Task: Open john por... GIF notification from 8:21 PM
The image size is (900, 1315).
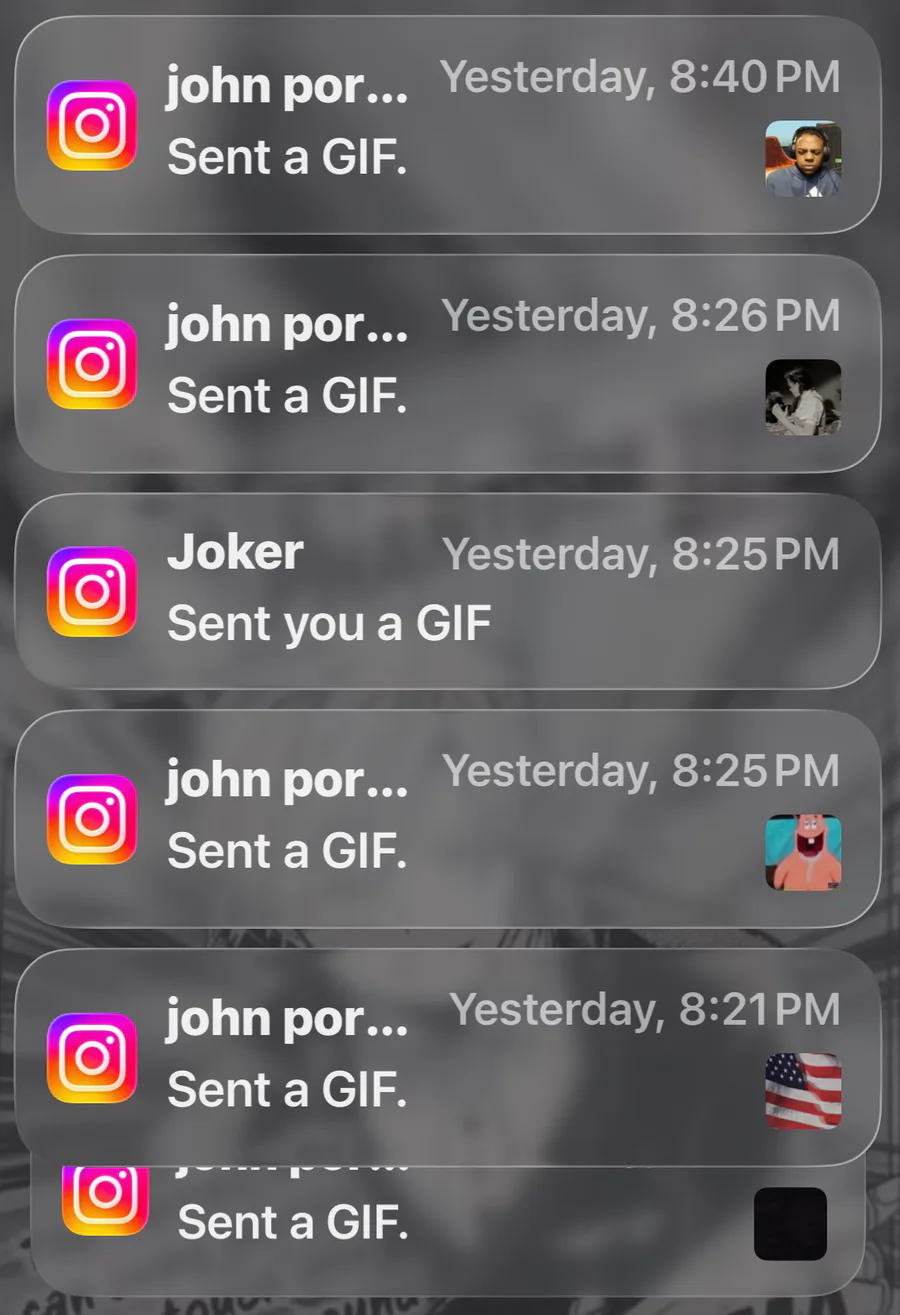Action: pyautogui.click(x=447, y=1056)
